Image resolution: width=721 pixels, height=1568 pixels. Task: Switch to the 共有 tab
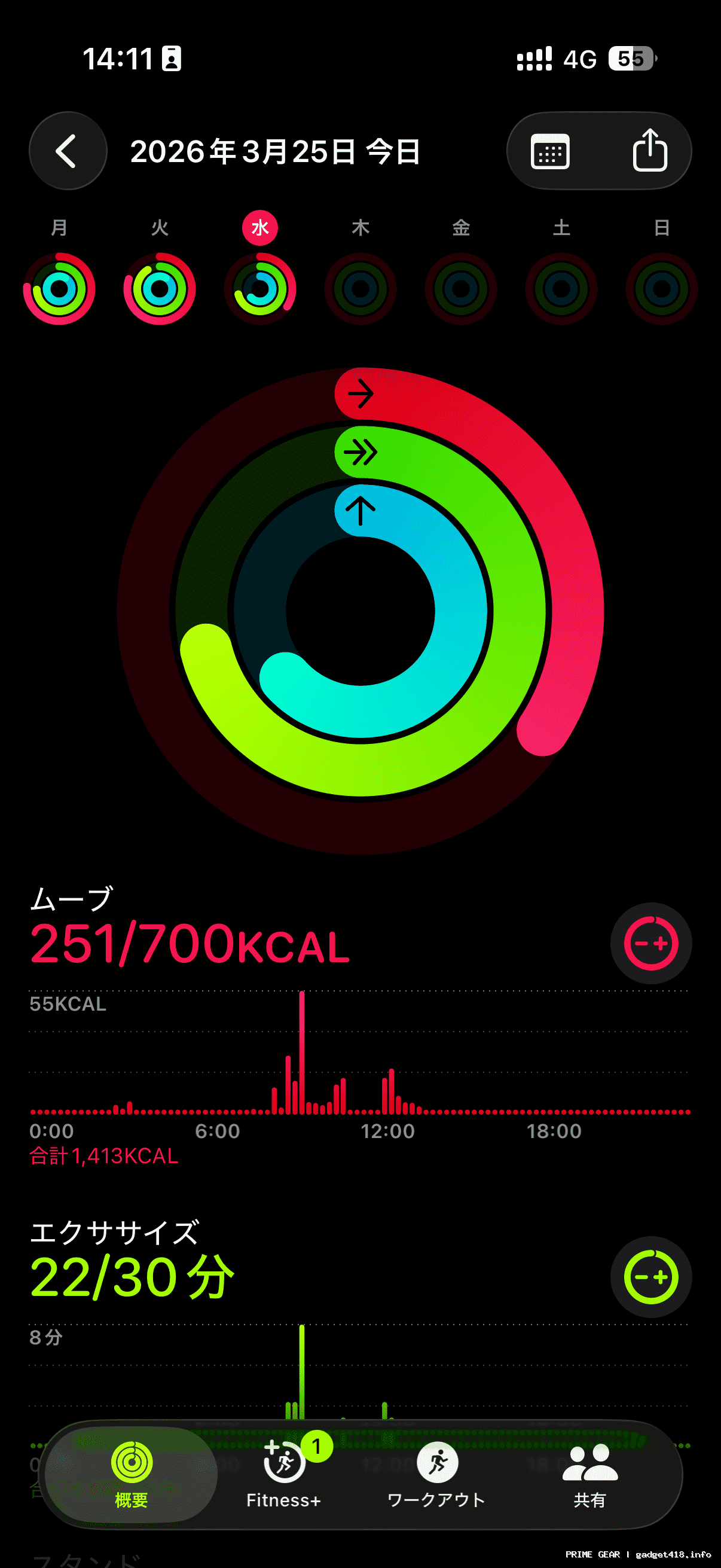589,1474
